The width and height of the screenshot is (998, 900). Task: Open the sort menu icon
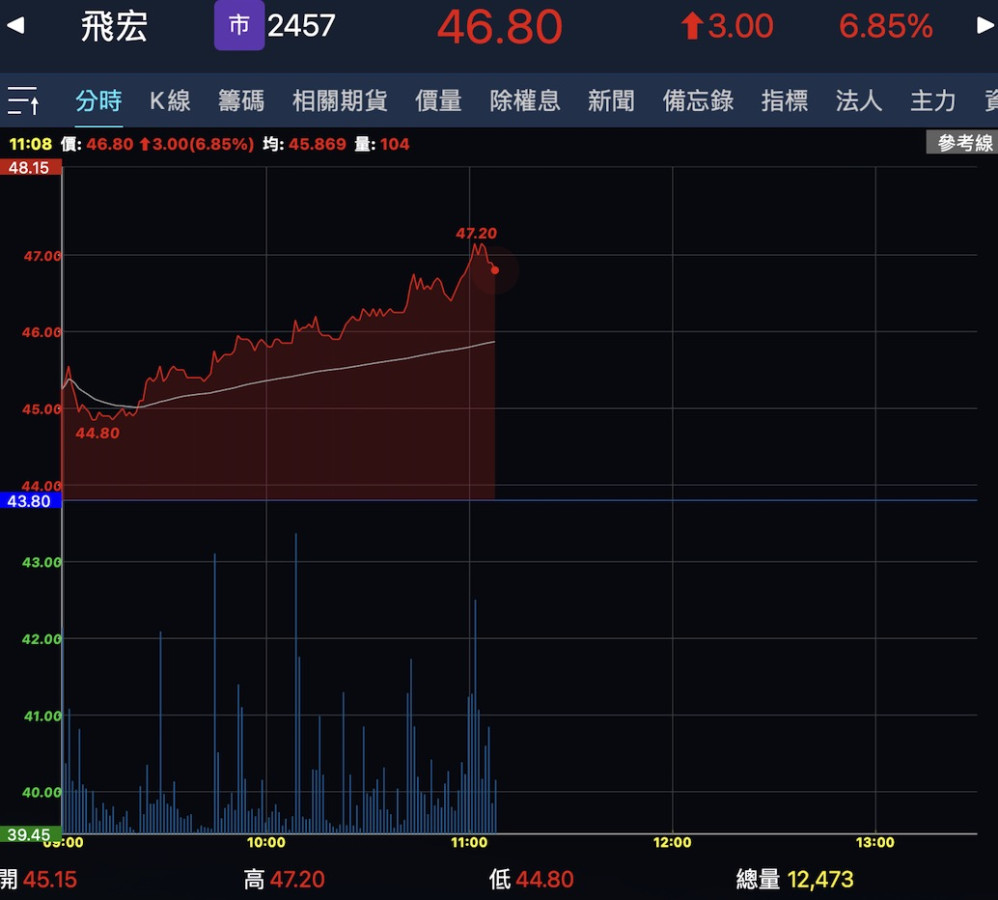click(x=23, y=101)
